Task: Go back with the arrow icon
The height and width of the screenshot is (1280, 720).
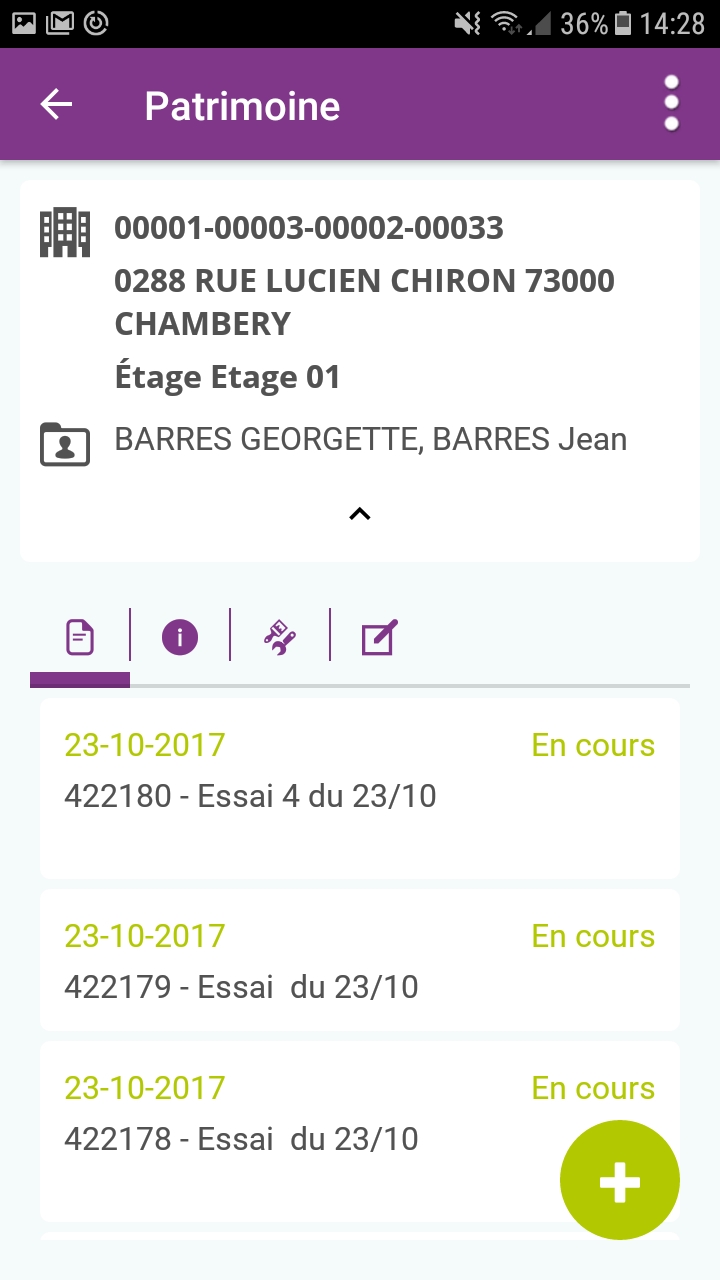Action: click(56, 104)
